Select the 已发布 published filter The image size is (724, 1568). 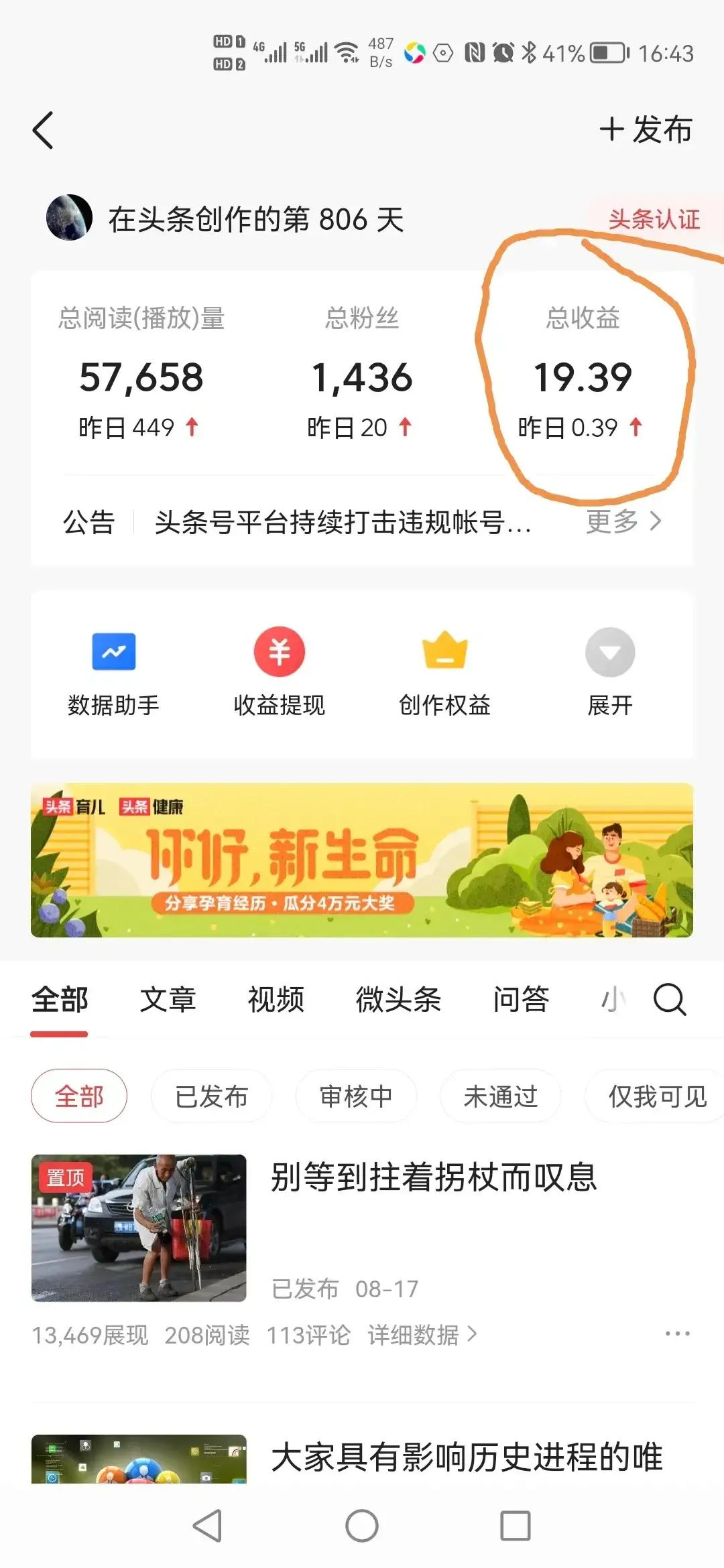click(211, 1096)
